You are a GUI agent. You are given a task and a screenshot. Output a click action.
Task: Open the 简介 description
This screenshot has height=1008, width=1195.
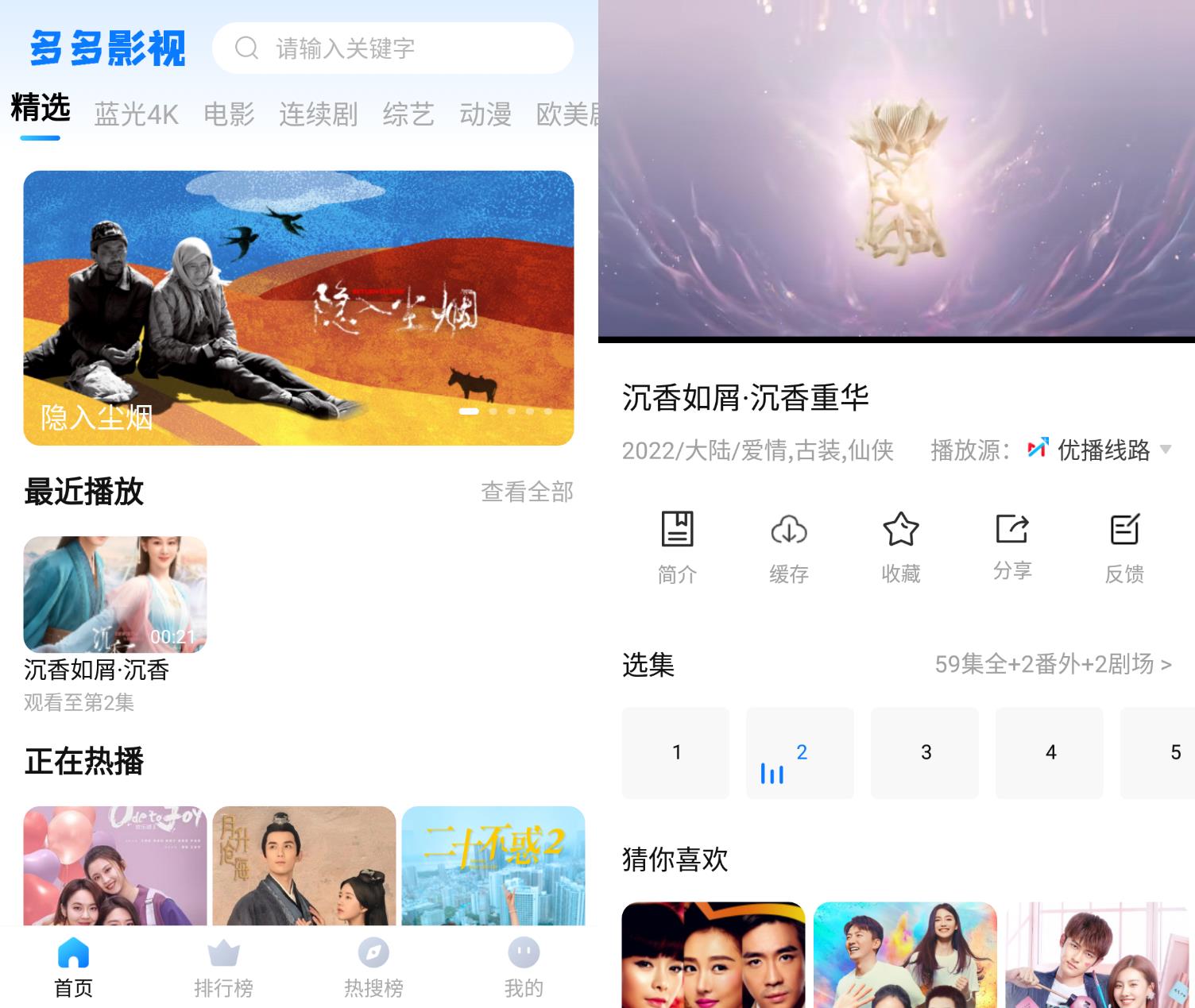pyautogui.click(x=677, y=546)
